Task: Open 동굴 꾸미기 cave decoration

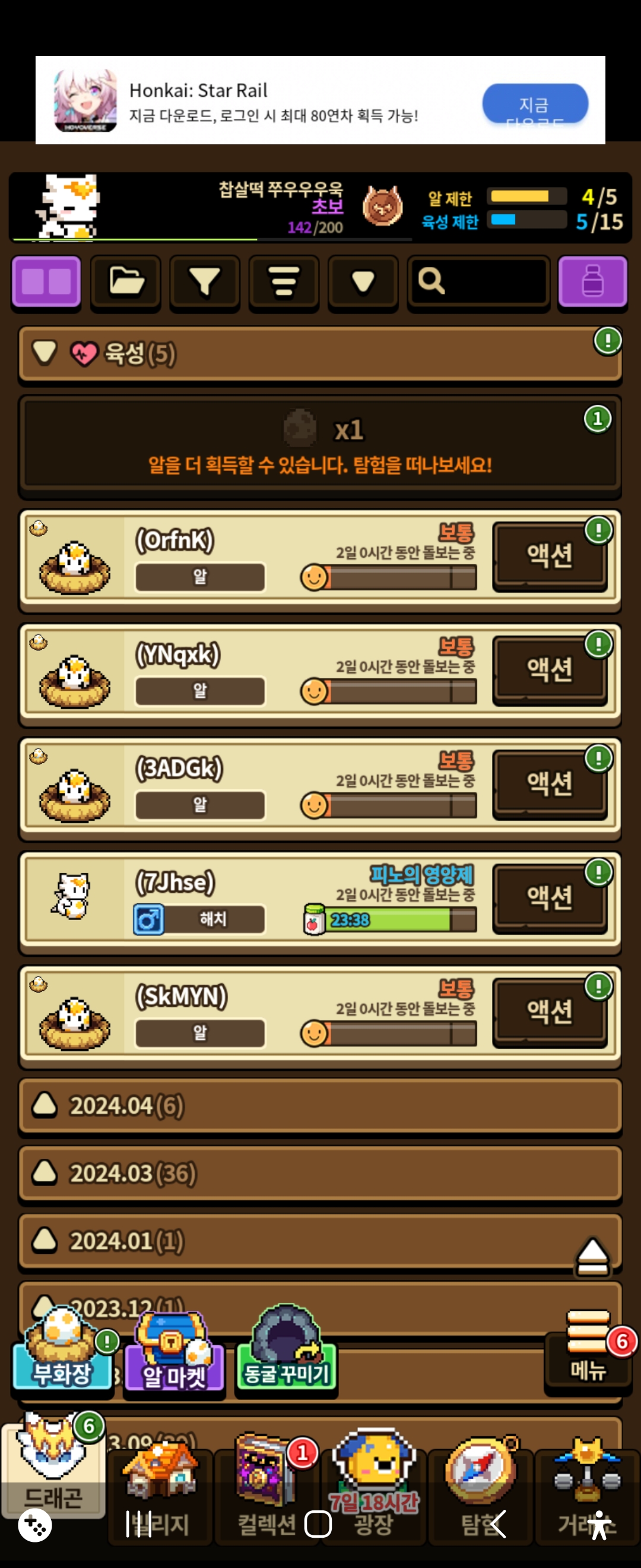Action: (286, 1354)
